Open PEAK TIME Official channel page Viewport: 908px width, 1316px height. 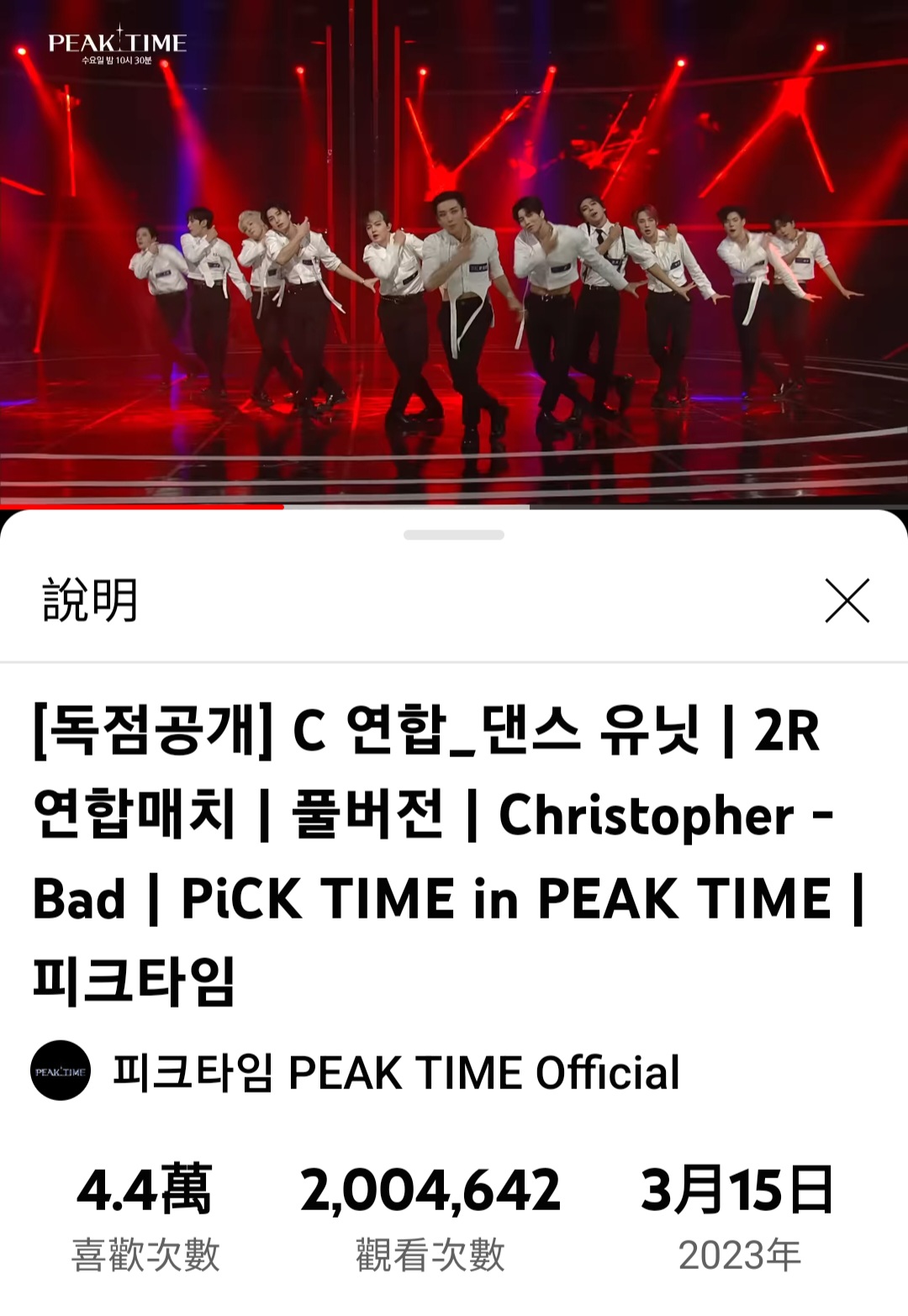[x=395, y=1072]
